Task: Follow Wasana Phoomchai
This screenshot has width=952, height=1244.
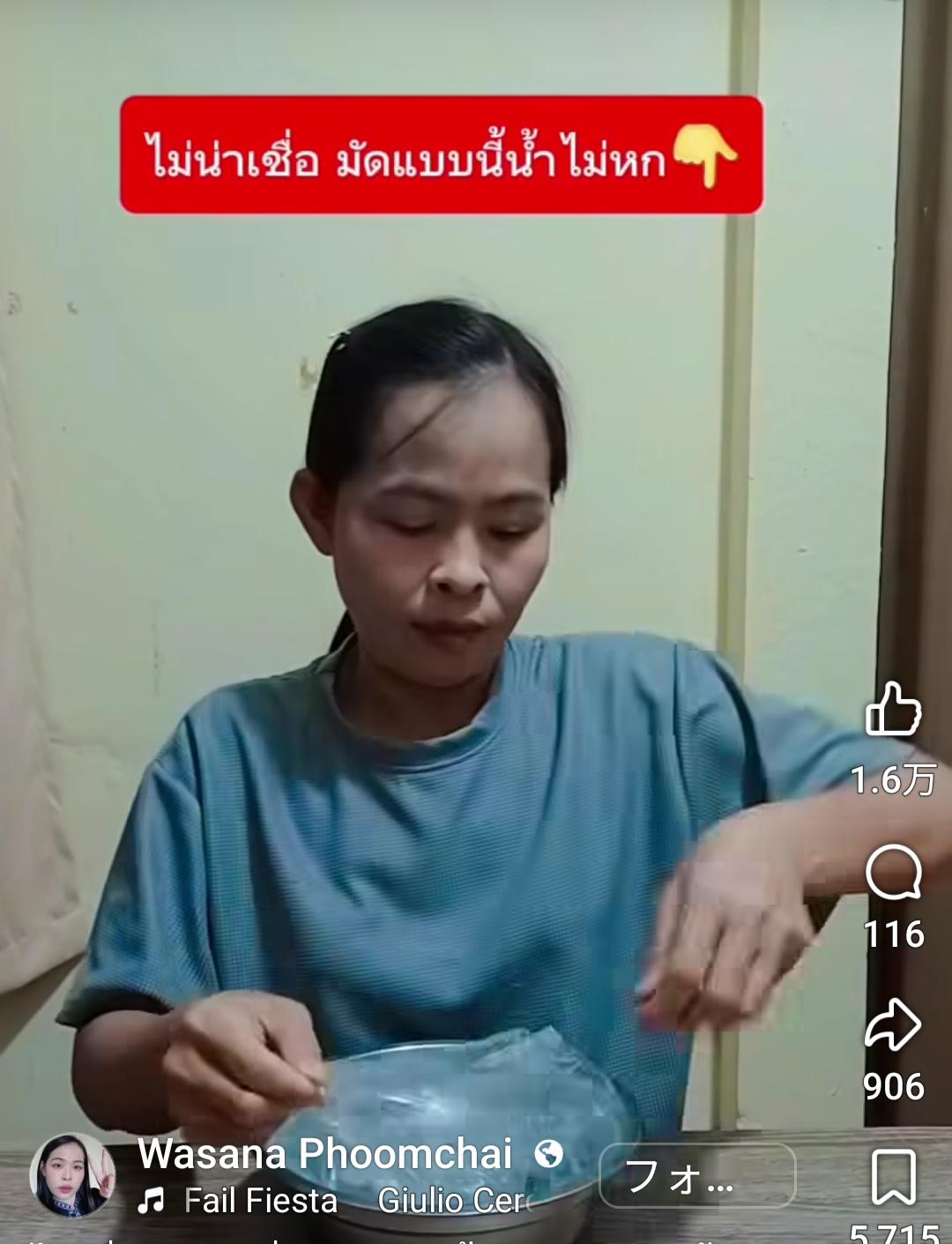Action: click(x=697, y=1176)
